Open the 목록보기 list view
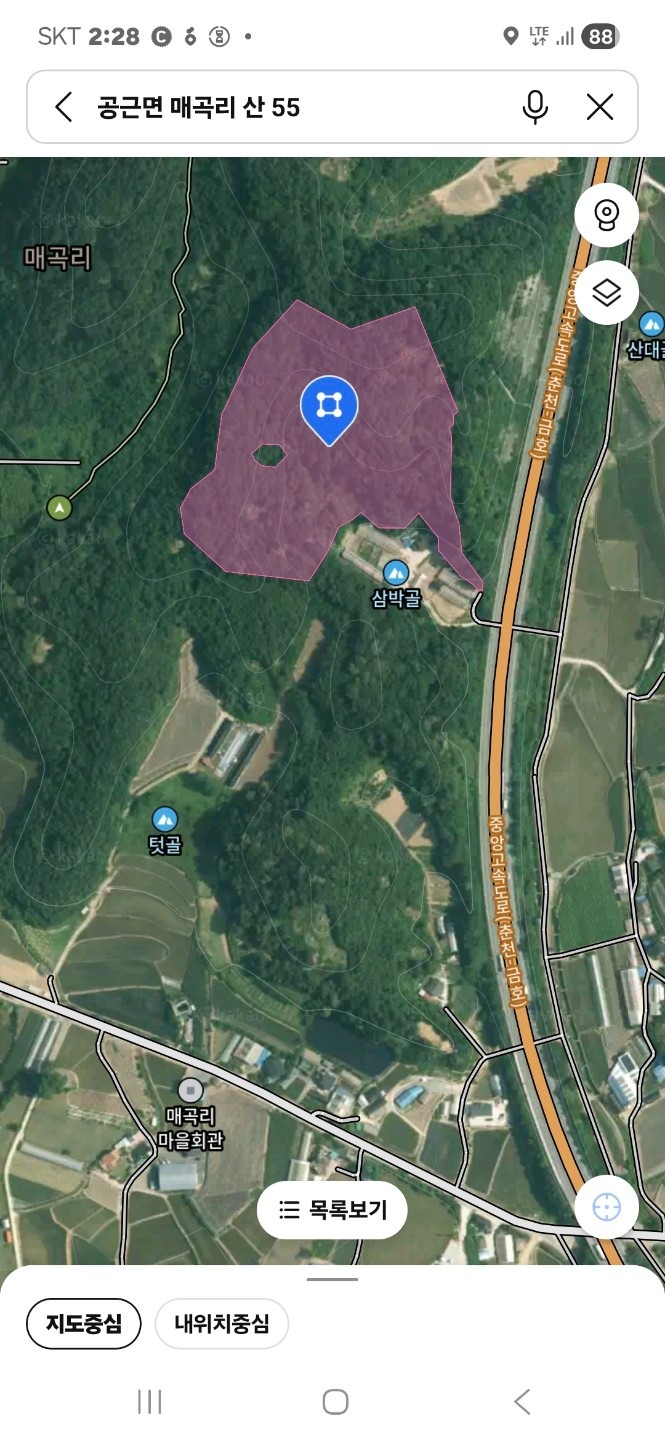 coord(333,1210)
